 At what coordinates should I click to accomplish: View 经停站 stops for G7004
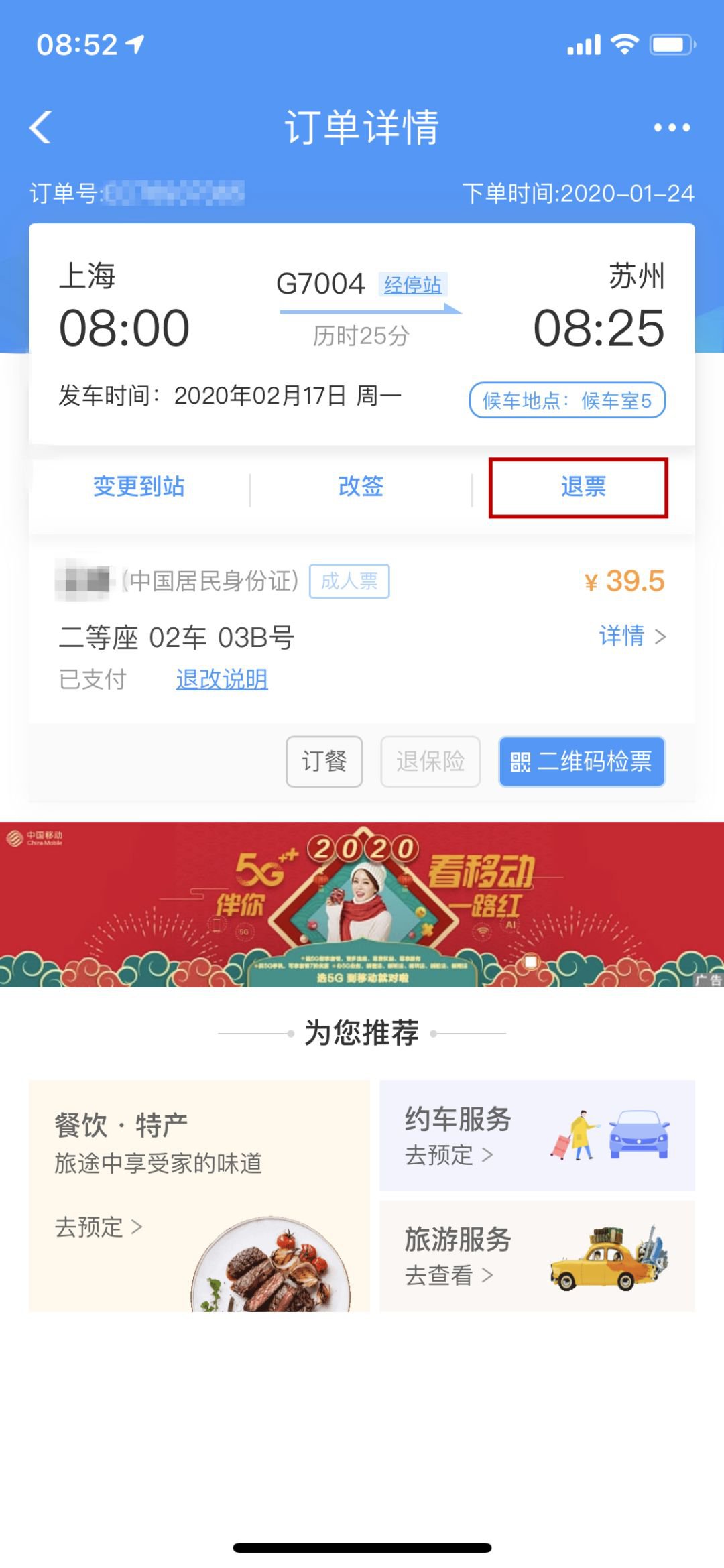[x=412, y=285]
